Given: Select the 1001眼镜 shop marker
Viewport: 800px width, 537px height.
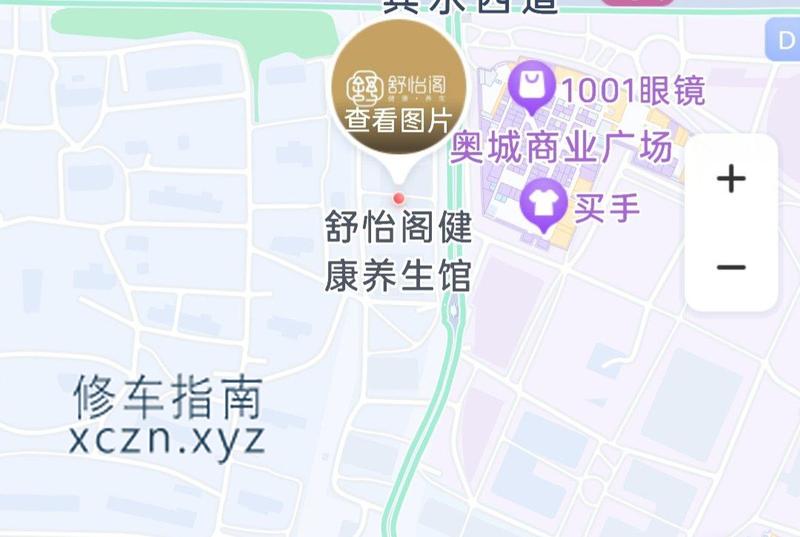Looking at the screenshot, I should [x=531, y=86].
